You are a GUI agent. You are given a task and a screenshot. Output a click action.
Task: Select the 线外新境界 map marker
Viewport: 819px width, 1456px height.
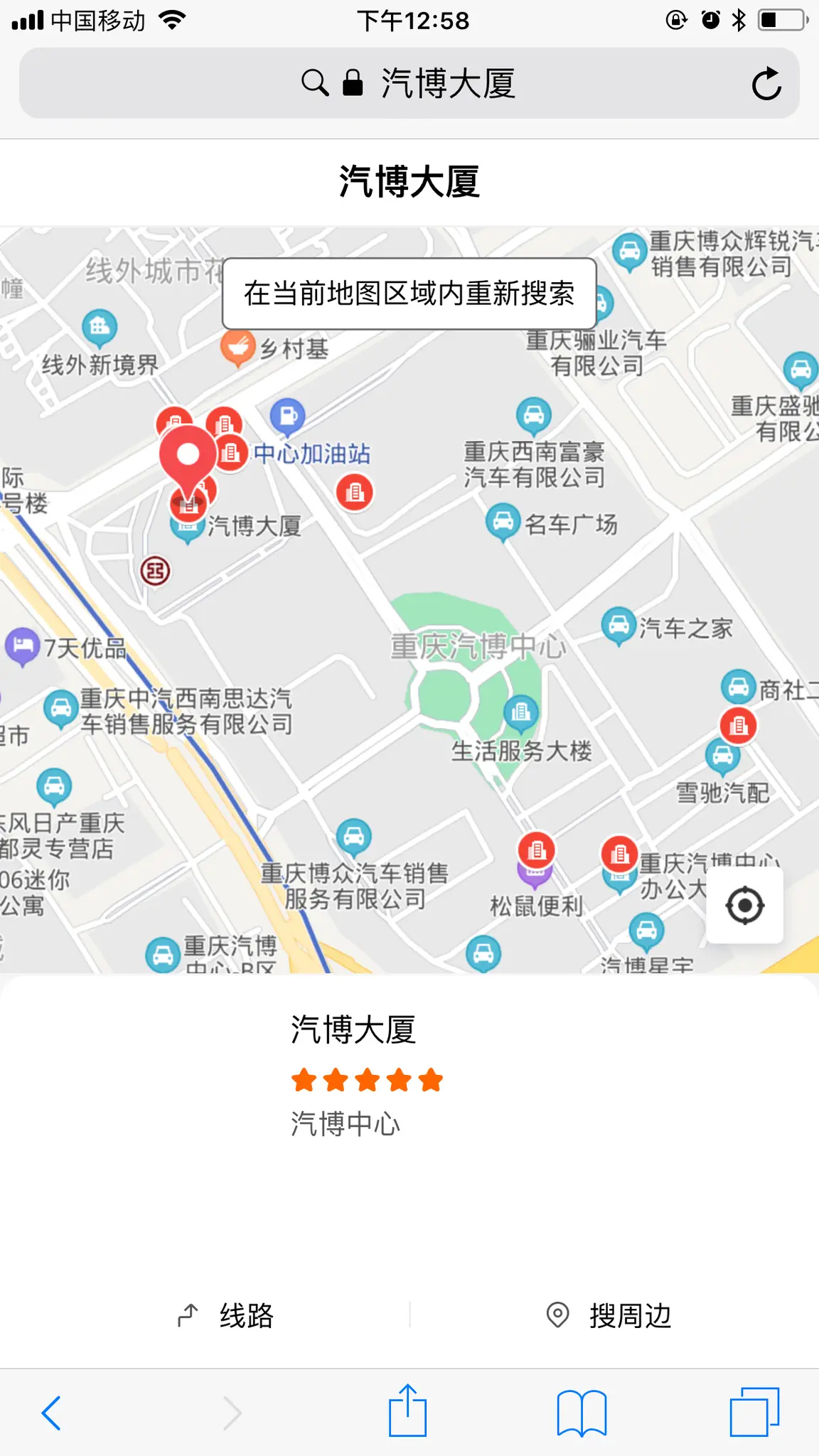[x=100, y=327]
